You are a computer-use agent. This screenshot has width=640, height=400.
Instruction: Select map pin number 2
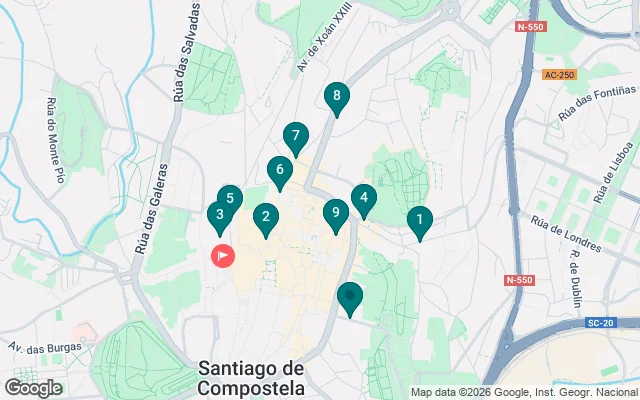265,216
